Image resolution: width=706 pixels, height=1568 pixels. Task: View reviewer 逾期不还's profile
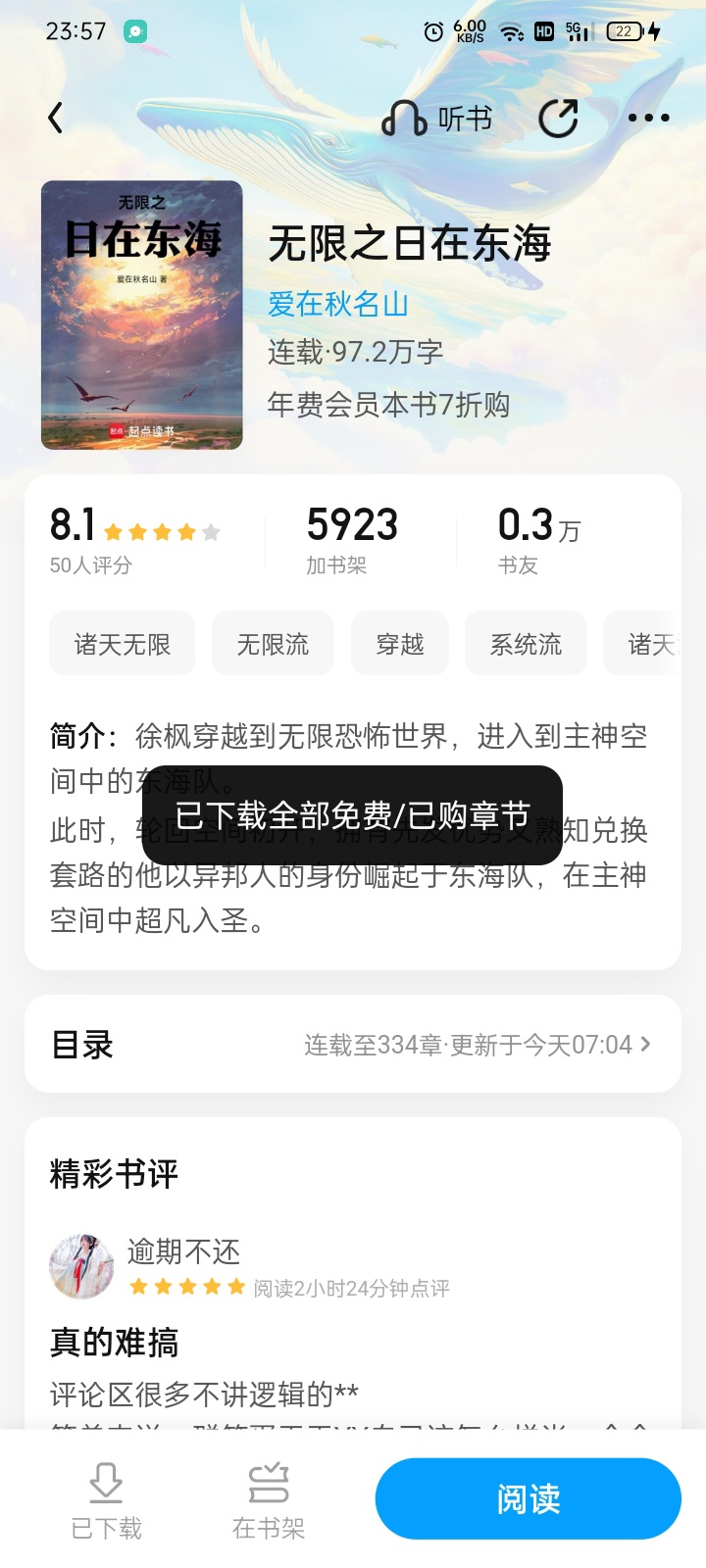(x=82, y=1266)
